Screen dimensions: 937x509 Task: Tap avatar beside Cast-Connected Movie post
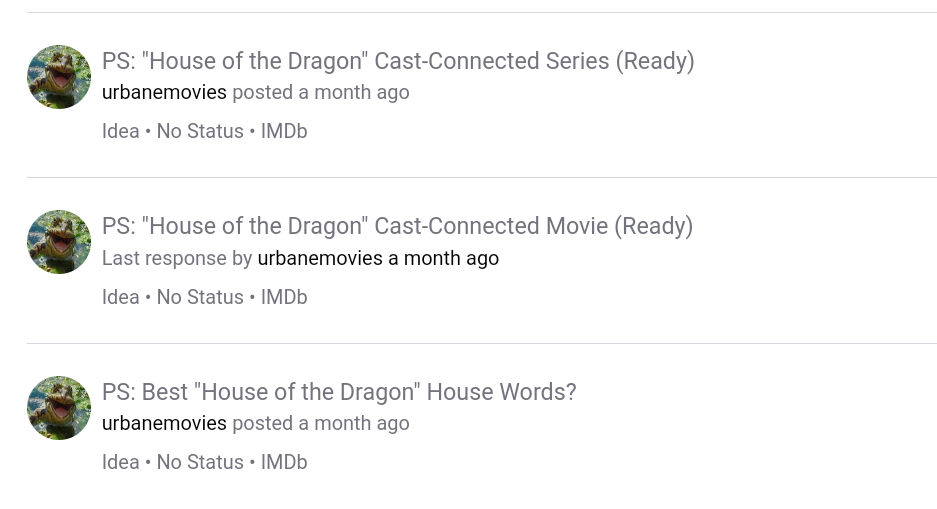59,242
